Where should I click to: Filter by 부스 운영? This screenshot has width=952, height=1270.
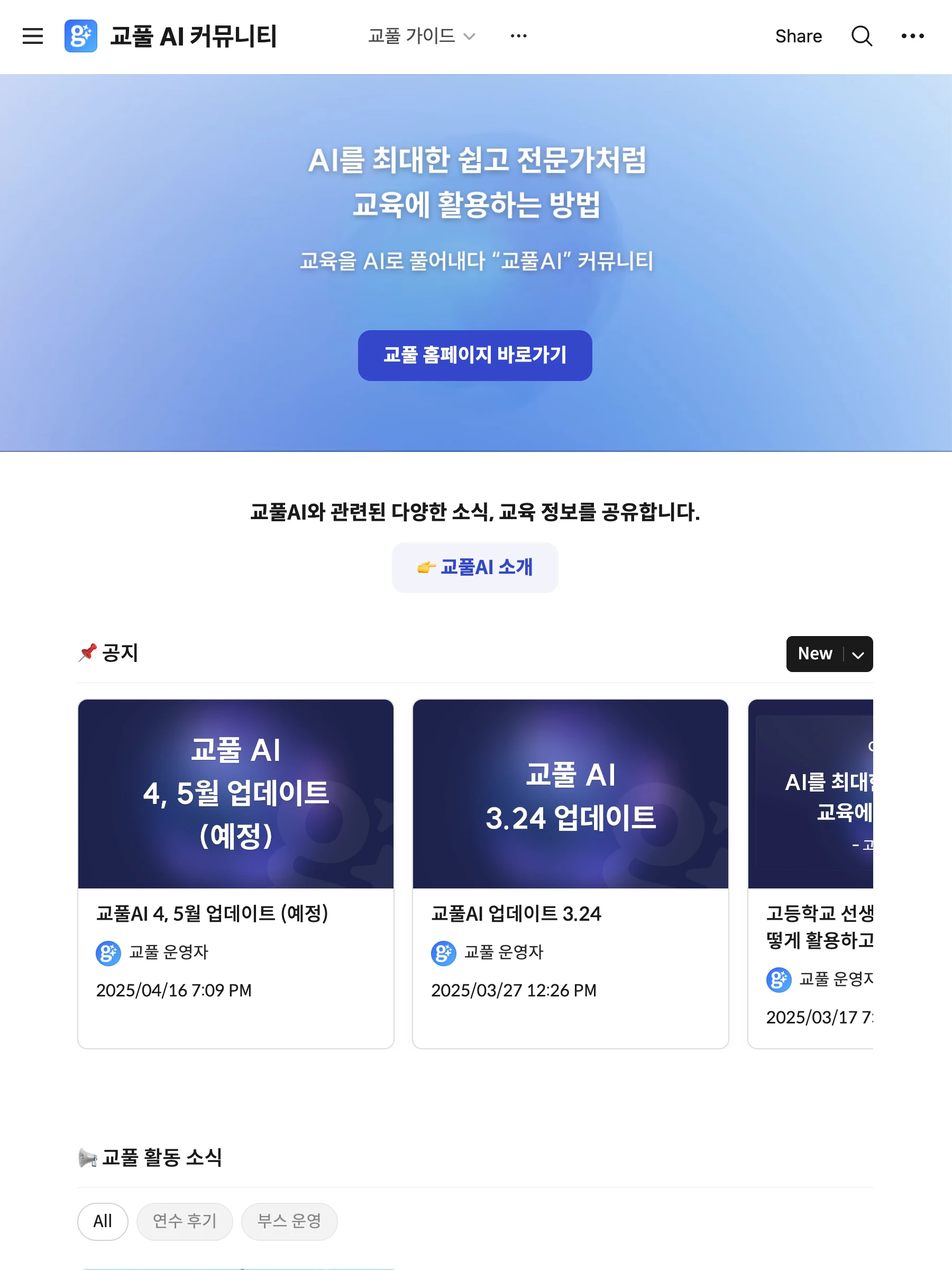289,1221
